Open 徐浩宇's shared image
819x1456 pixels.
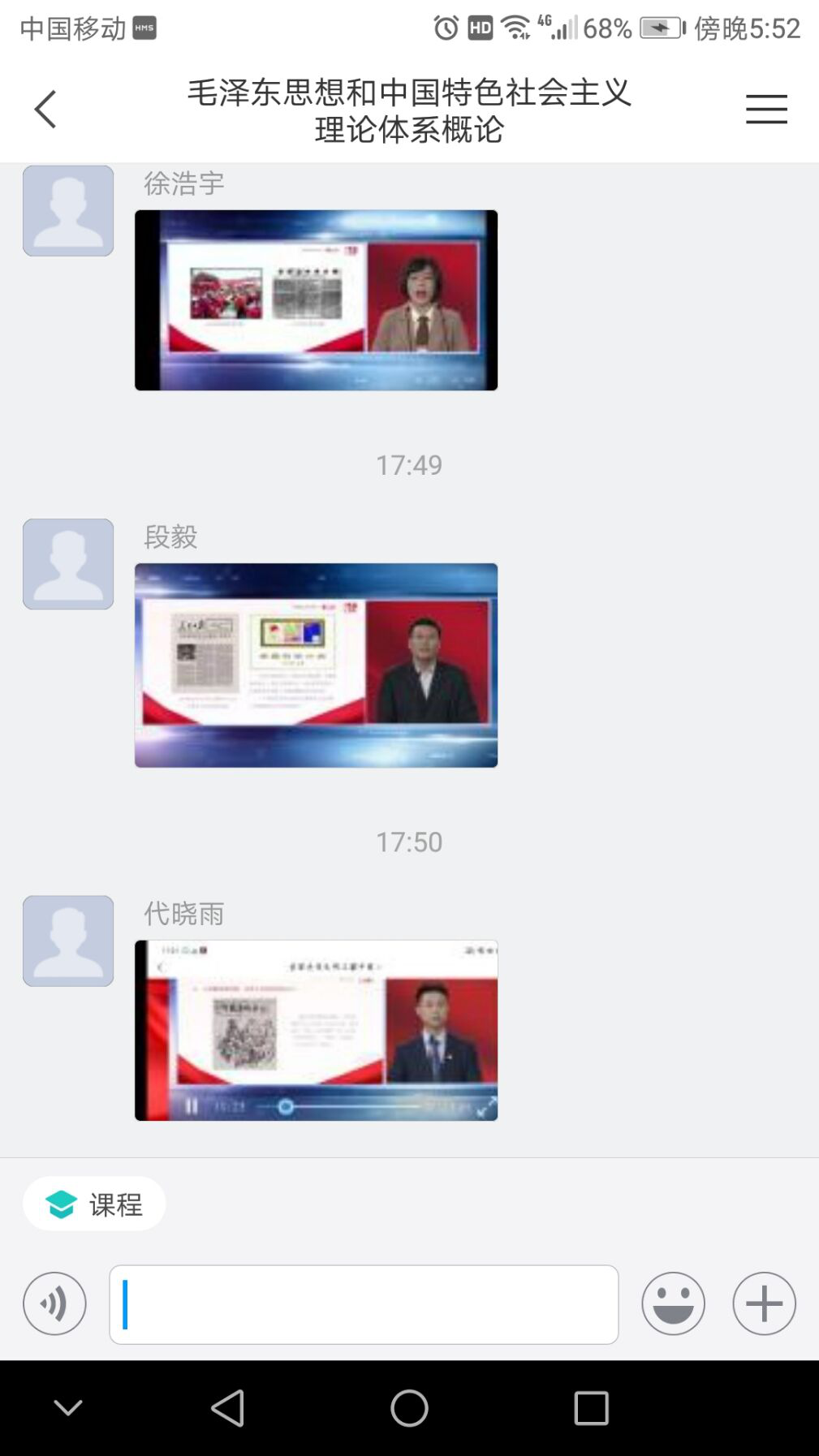(x=316, y=300)
